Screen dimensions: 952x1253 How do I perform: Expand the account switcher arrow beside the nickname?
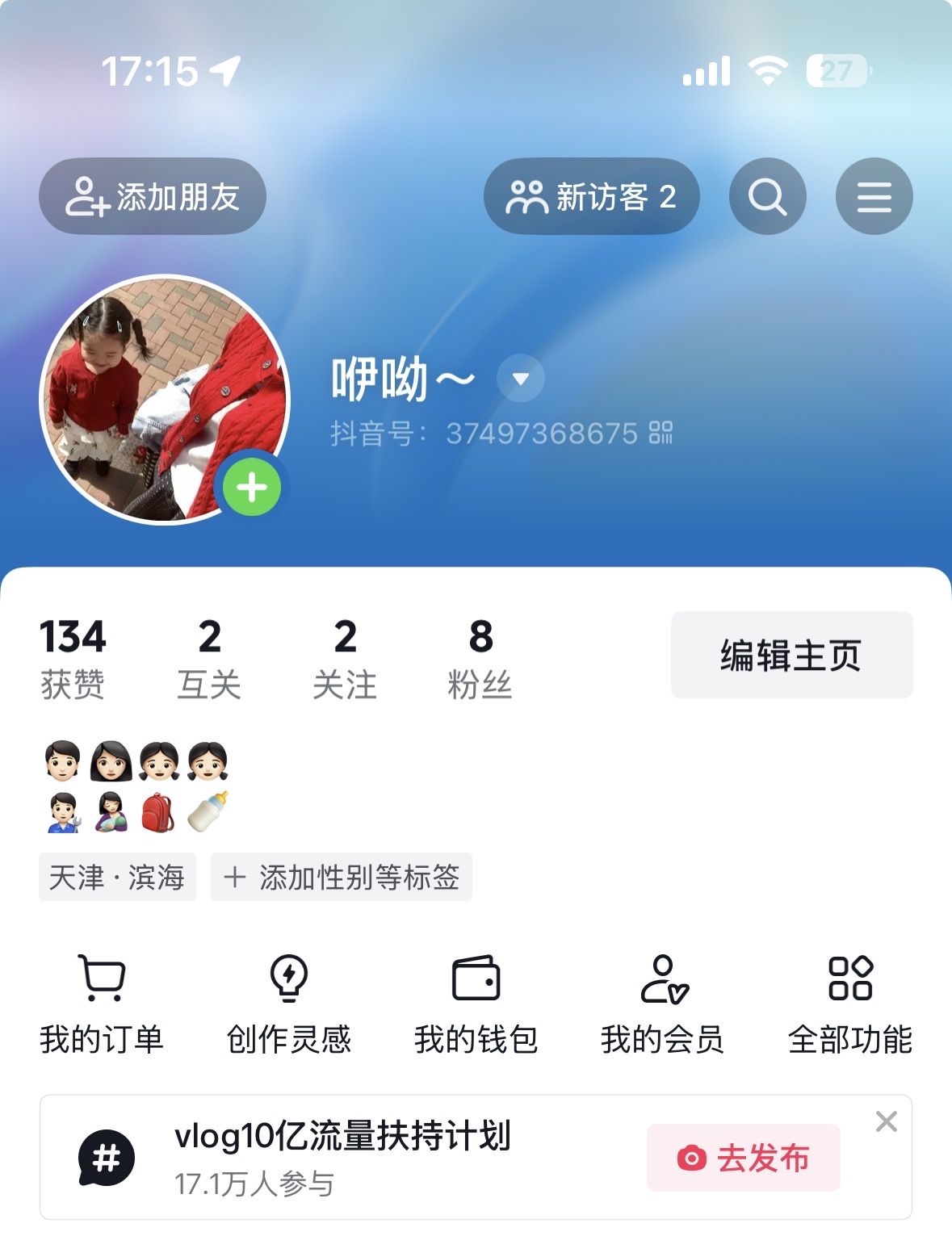pos(521,378)
